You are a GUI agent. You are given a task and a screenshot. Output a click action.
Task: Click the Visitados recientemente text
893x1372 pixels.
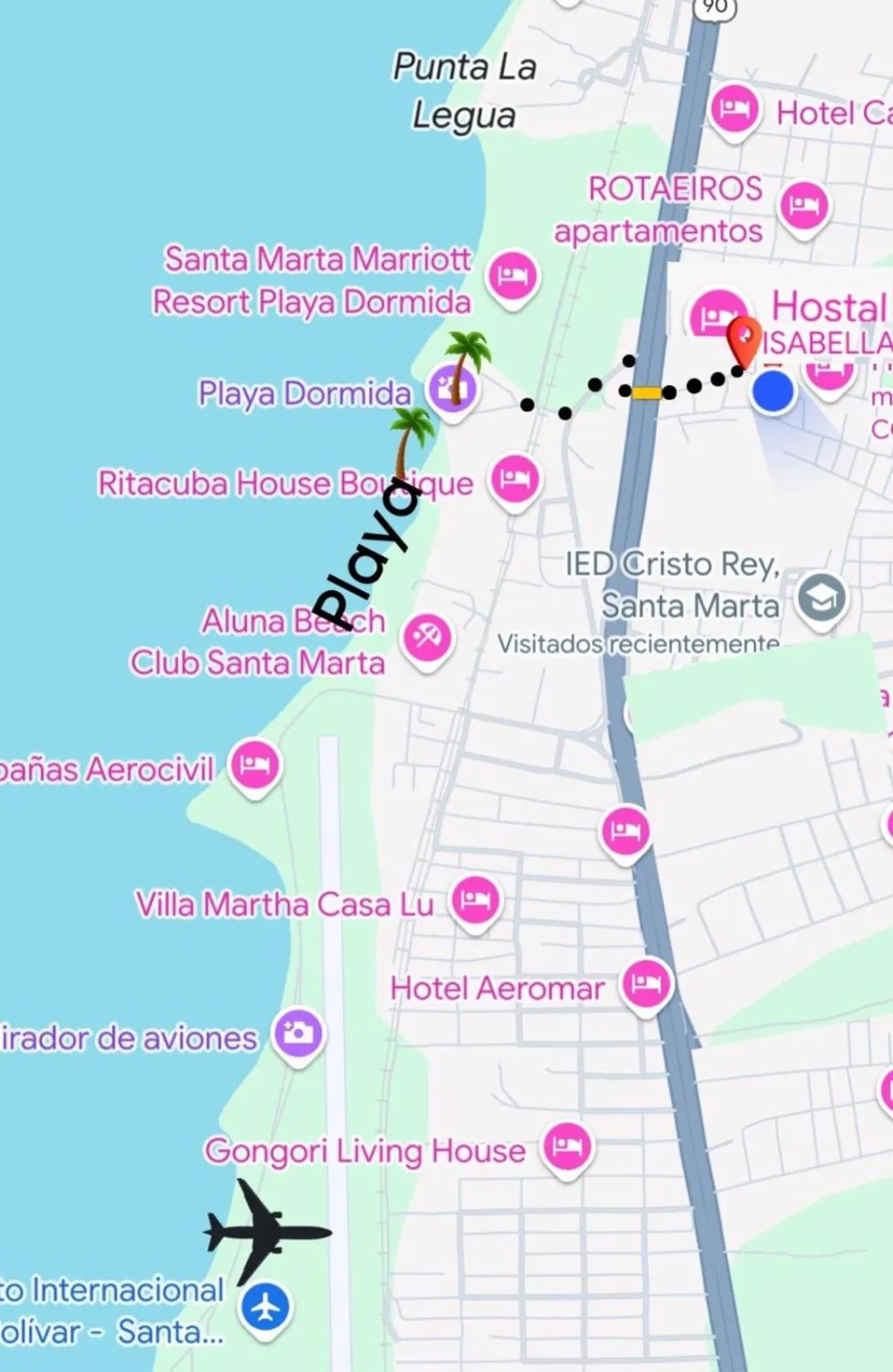tap(639, 643)
